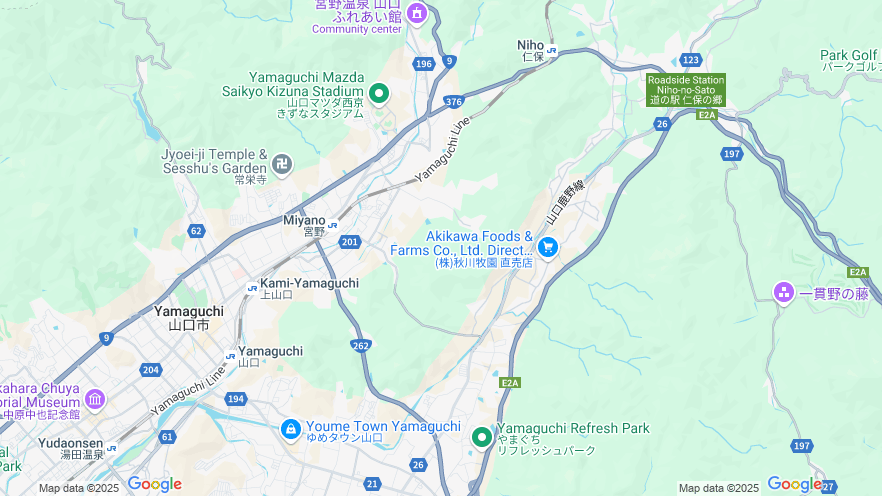Open Roadside Station Niho-no-Sato label
This screenshot has height=496, width=882.
pyautogui.click(x=685, y=90)
